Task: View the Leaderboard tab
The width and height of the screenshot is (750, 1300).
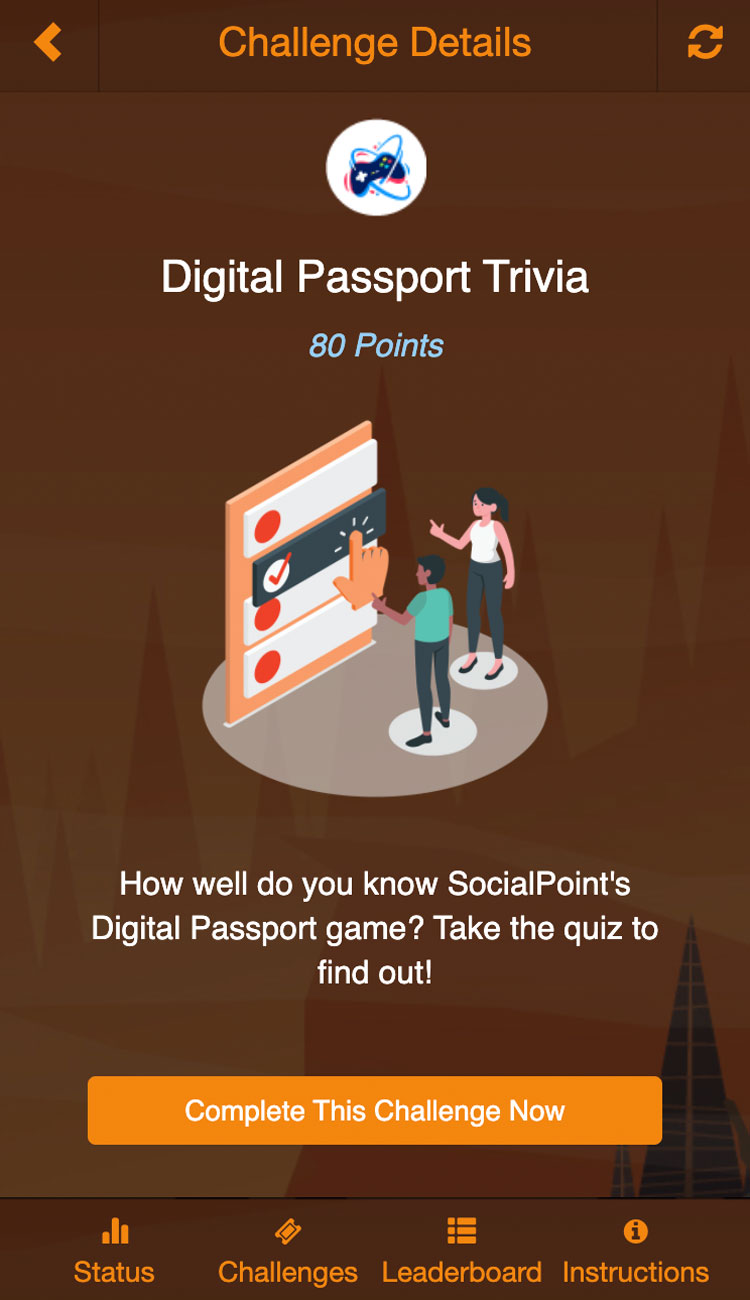Action: coord(461,1251)
